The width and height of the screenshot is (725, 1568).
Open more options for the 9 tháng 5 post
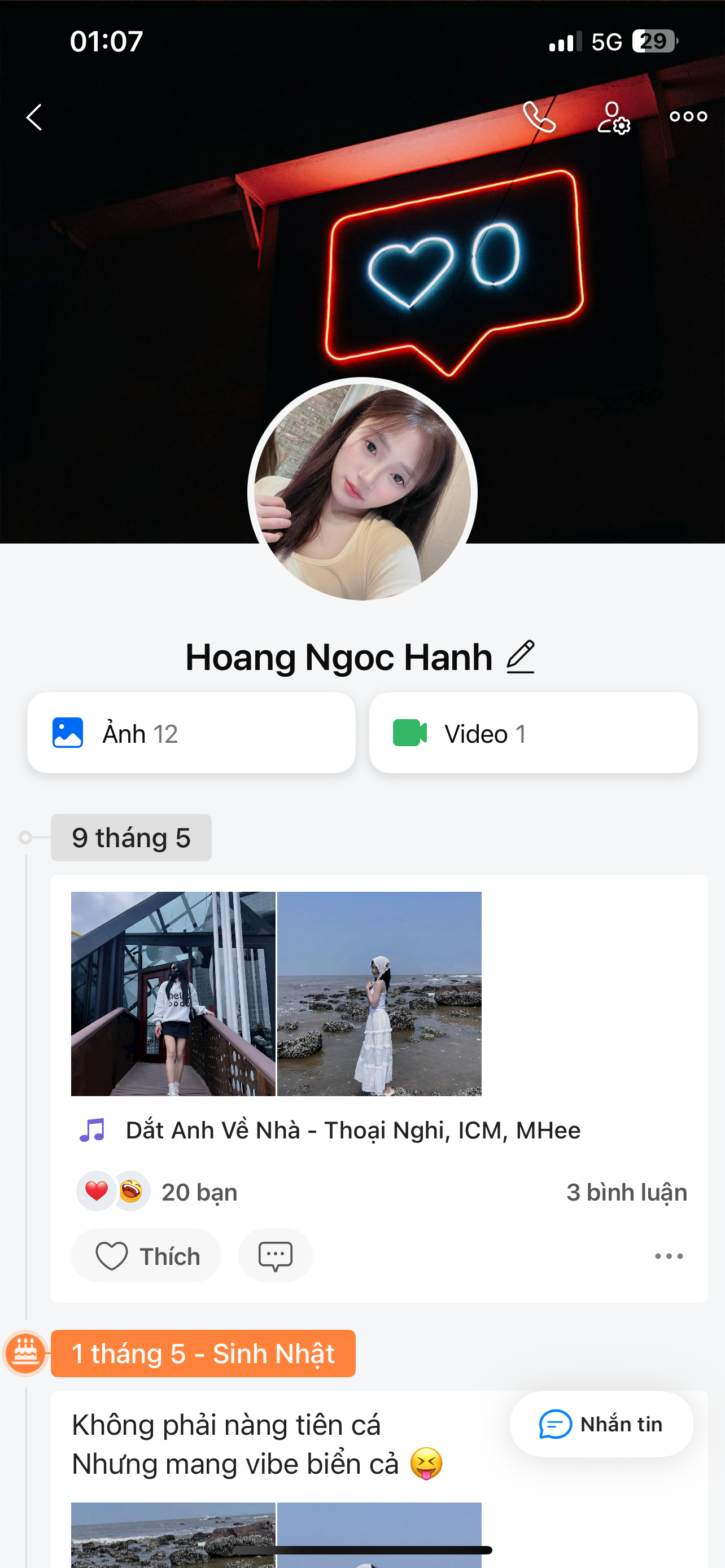tap(669, 1256)
